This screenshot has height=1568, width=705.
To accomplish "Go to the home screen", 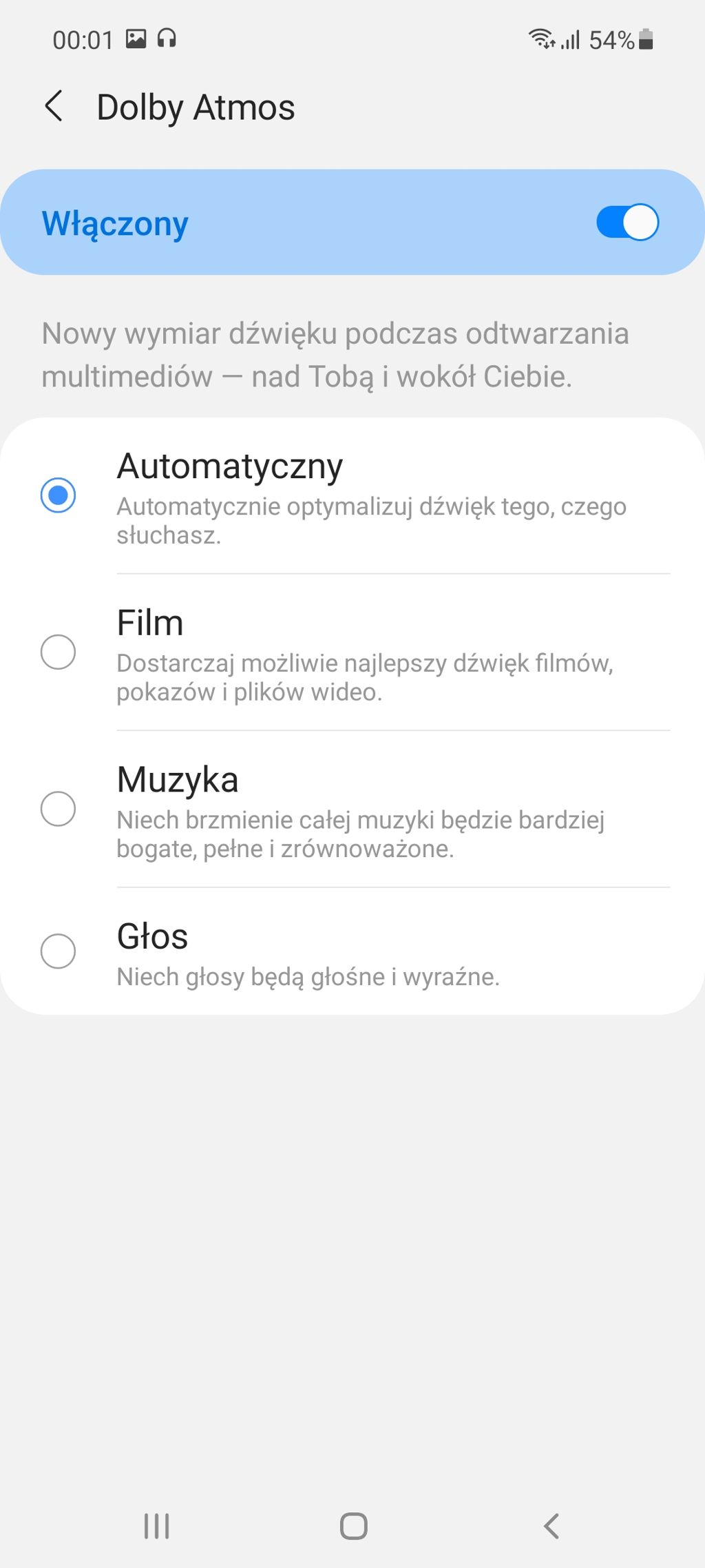I will coord(353,1526).
